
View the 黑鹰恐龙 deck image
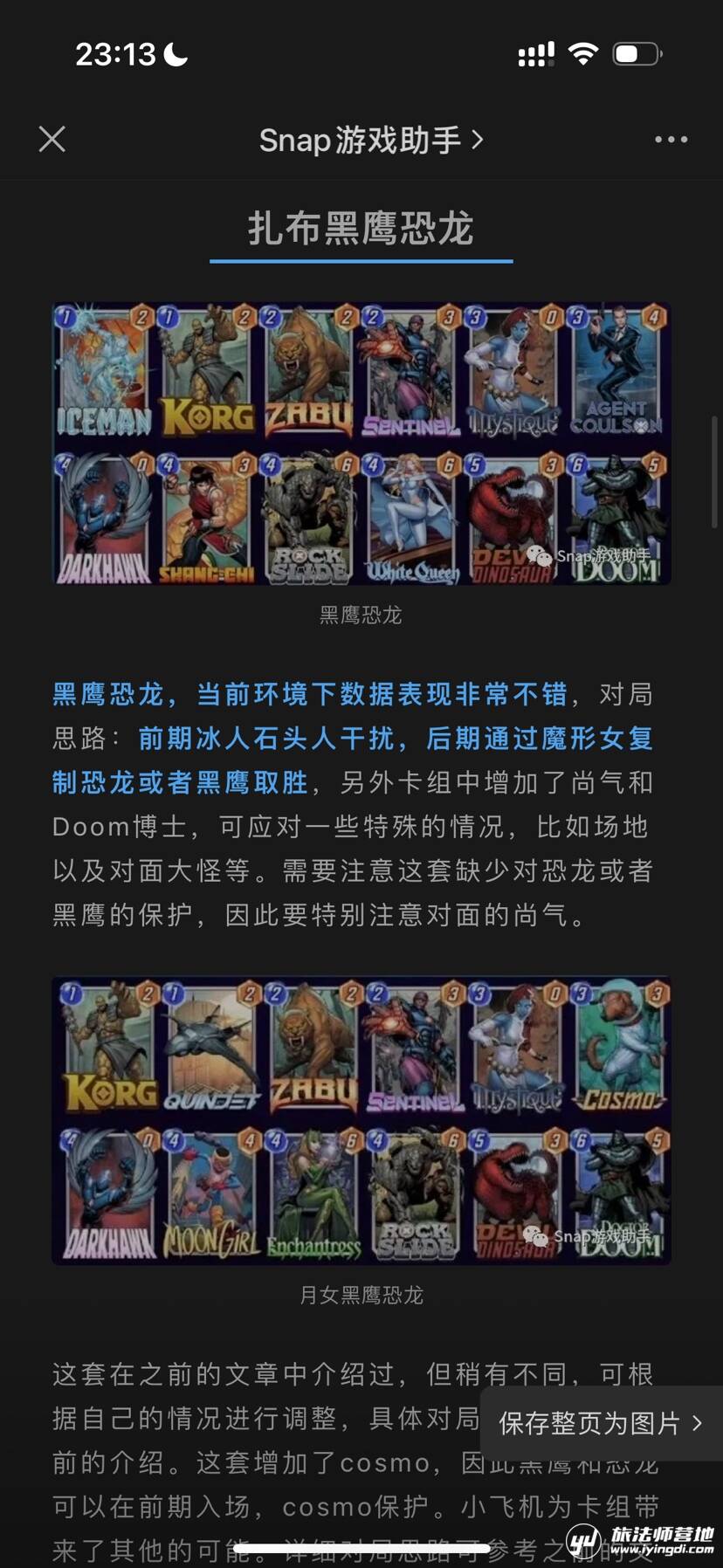click(x=361, y=444)
